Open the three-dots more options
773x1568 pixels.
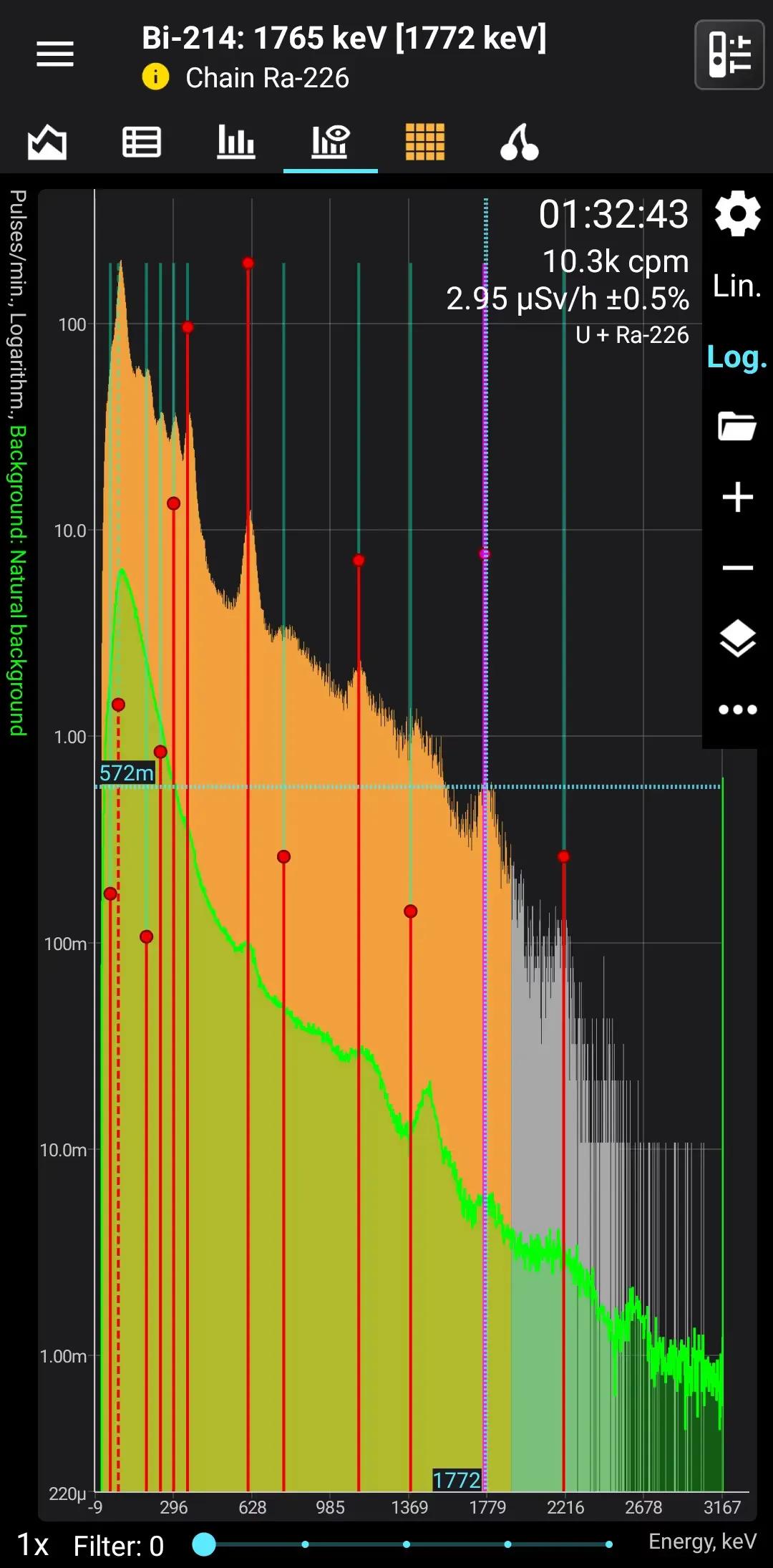737,710
